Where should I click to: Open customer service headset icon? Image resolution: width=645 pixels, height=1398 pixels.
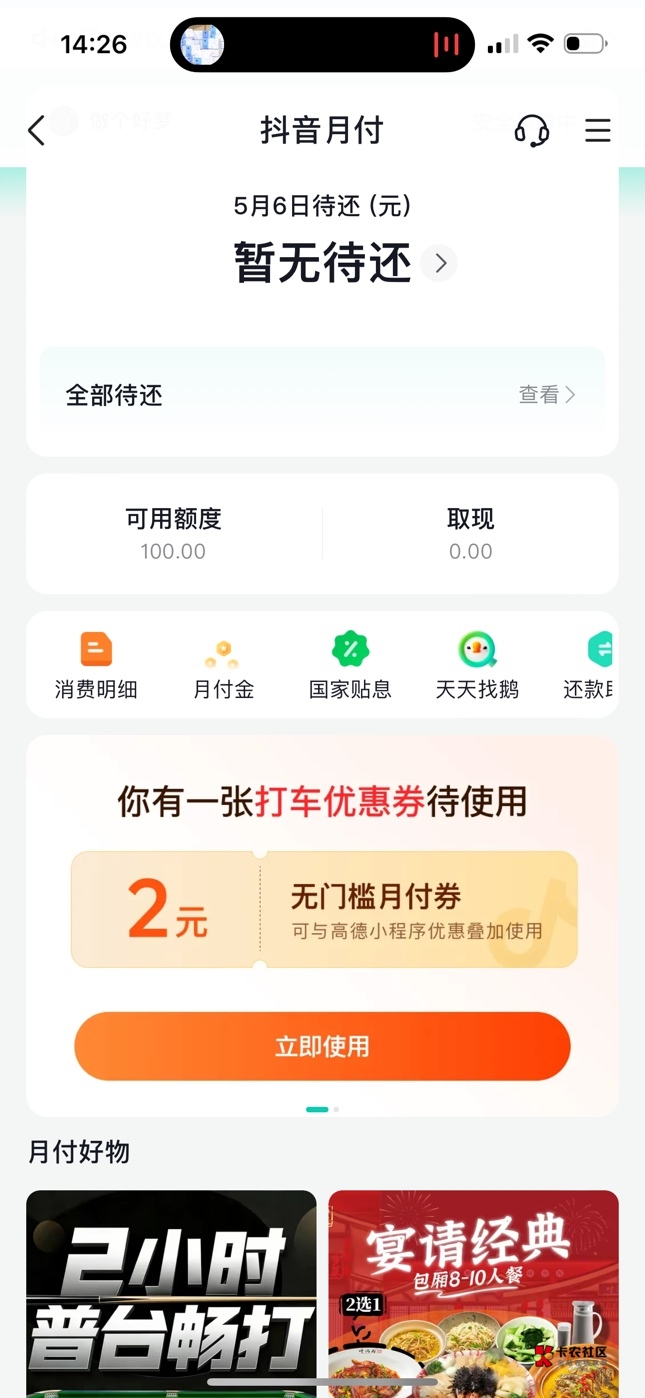531,130
